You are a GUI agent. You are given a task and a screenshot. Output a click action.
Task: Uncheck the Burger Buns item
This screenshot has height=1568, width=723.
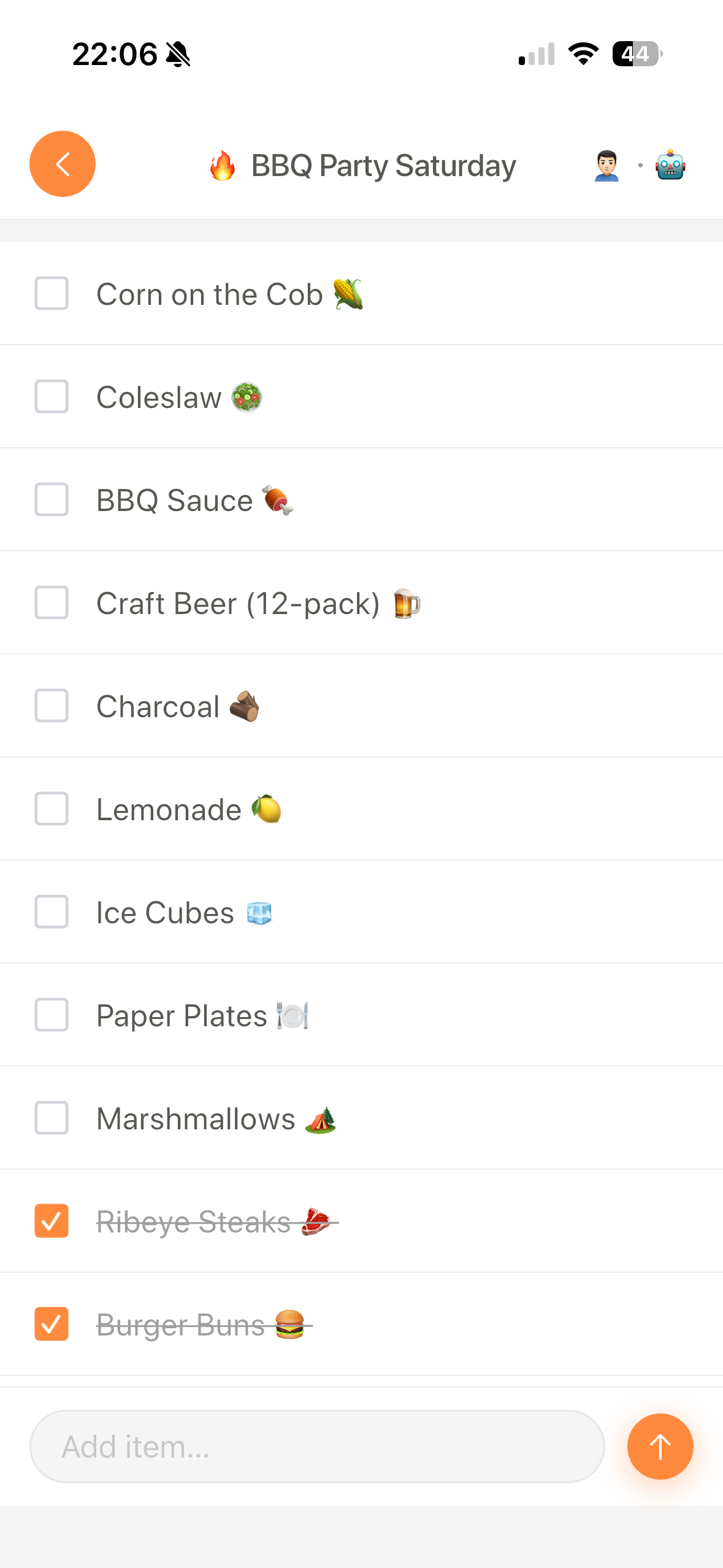(52, 1324)
